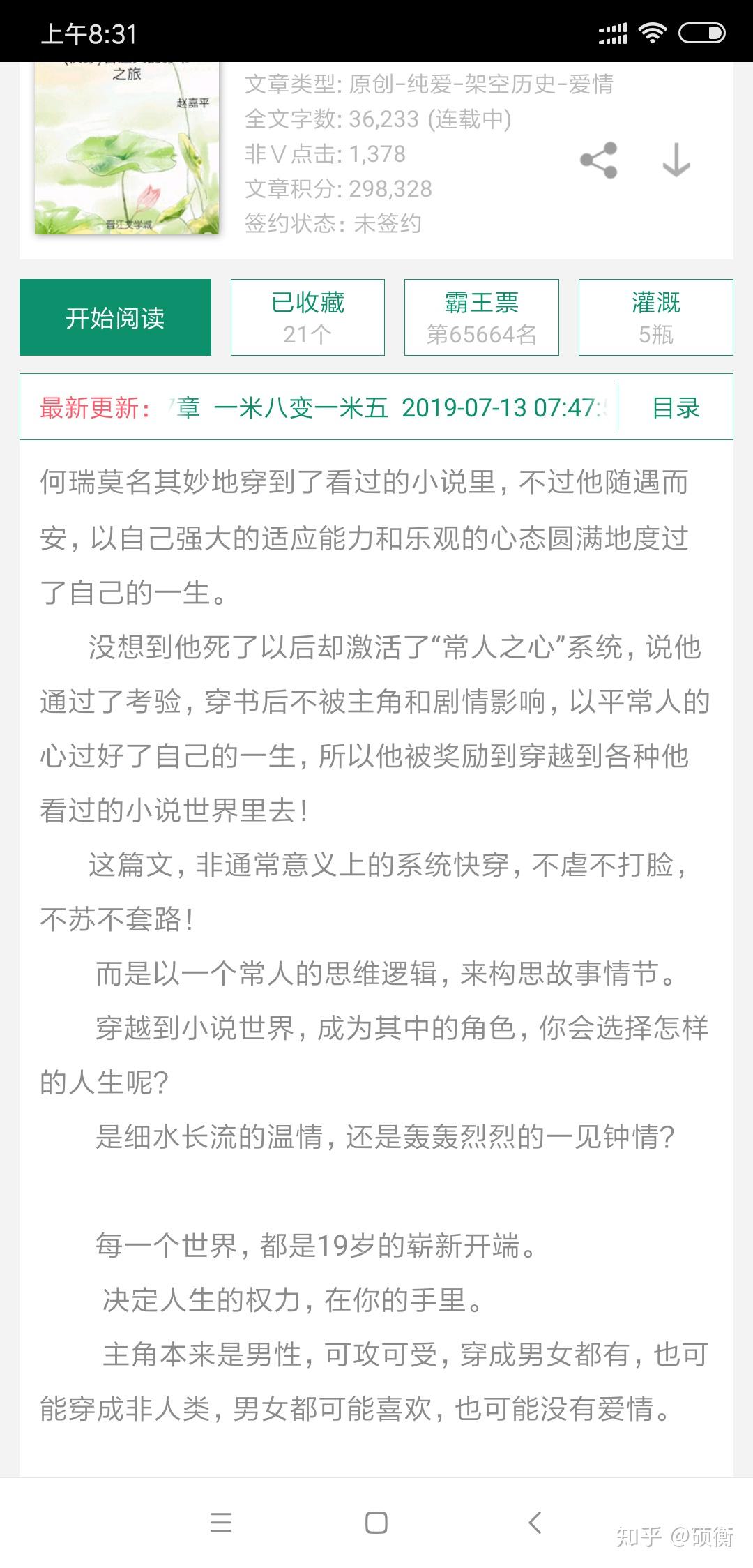Open recent apps from the navigation bar
The height and width of the screenshot is (1568, 753).
tap(220, 1521)
